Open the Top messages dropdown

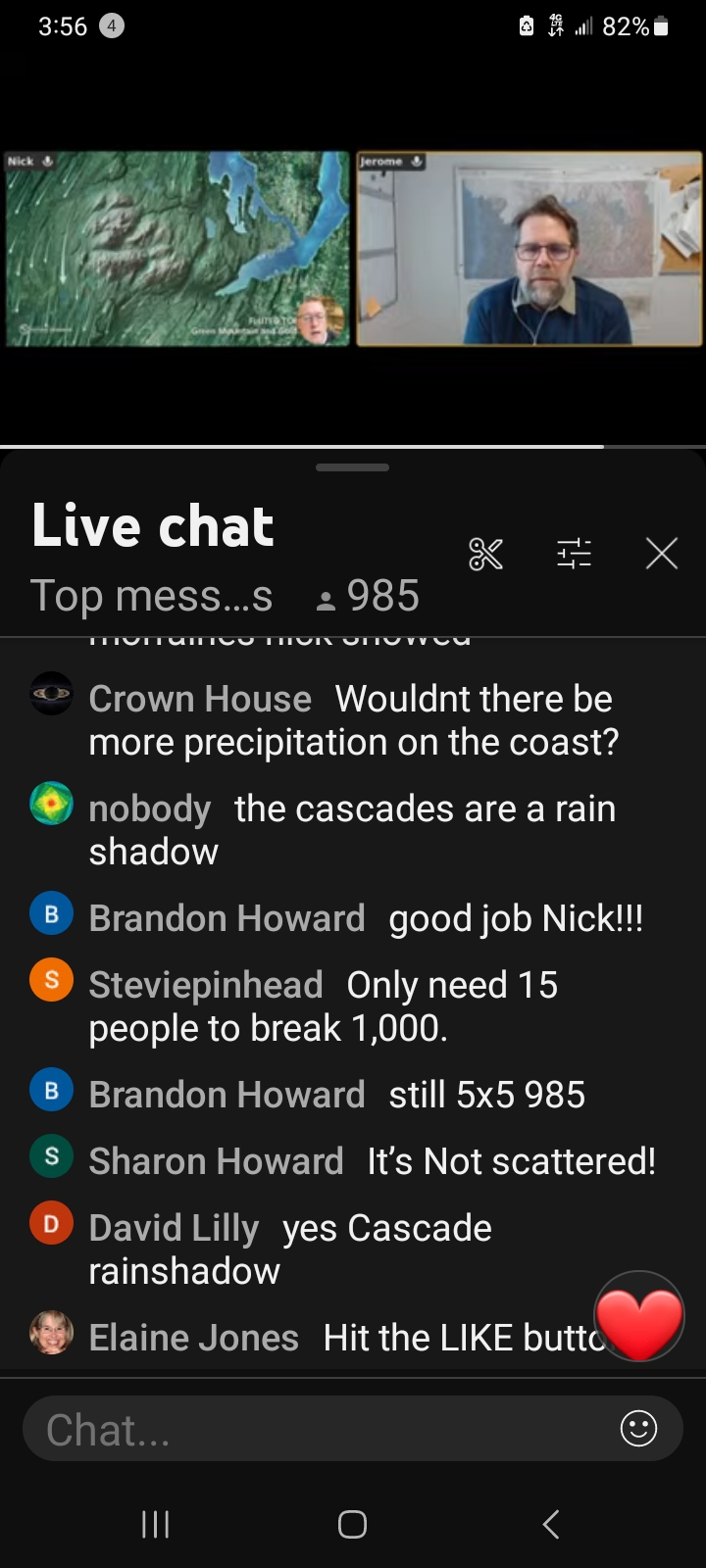point(152,596)
